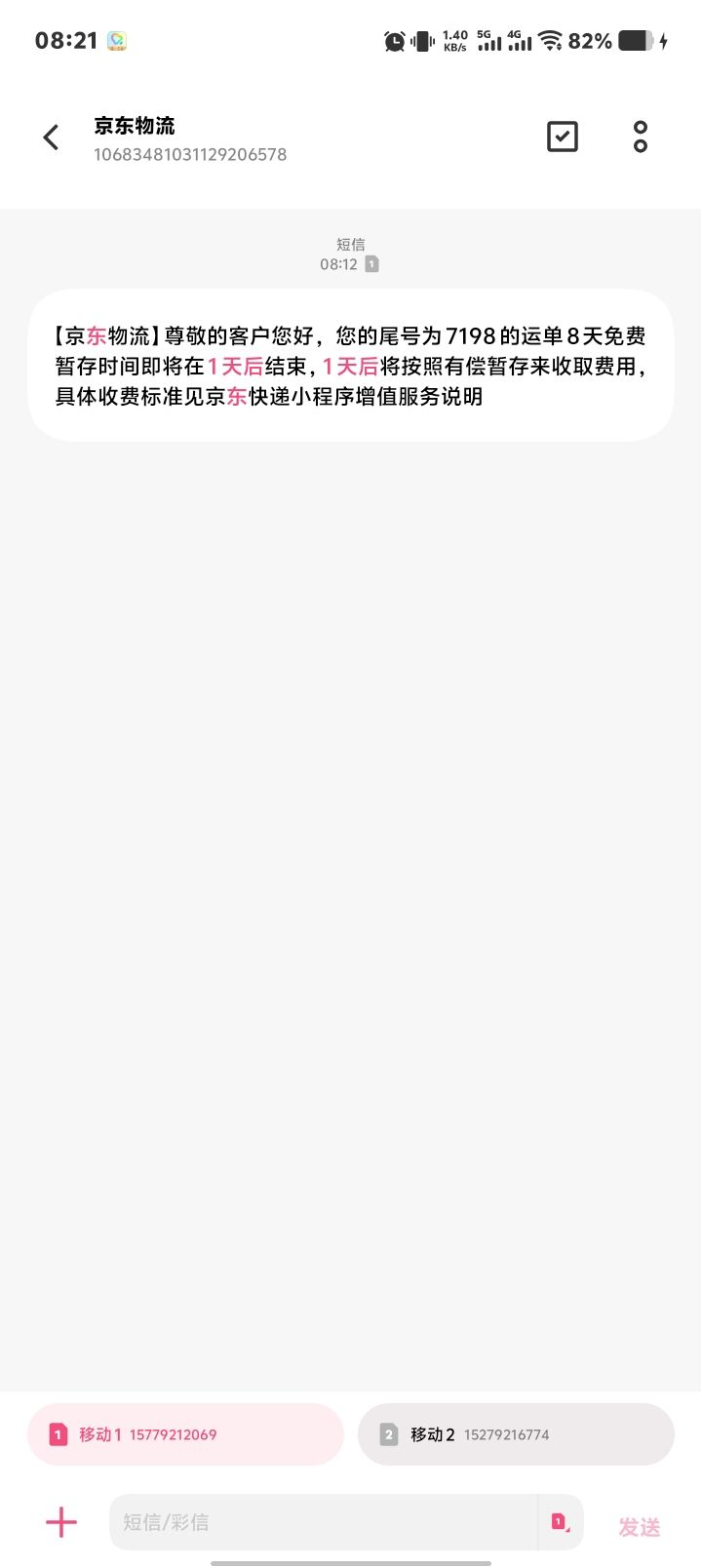702x1568 pixels.
Task: Switch to SIM 移动2 15279216774
Action: (x=516, y=1434)
